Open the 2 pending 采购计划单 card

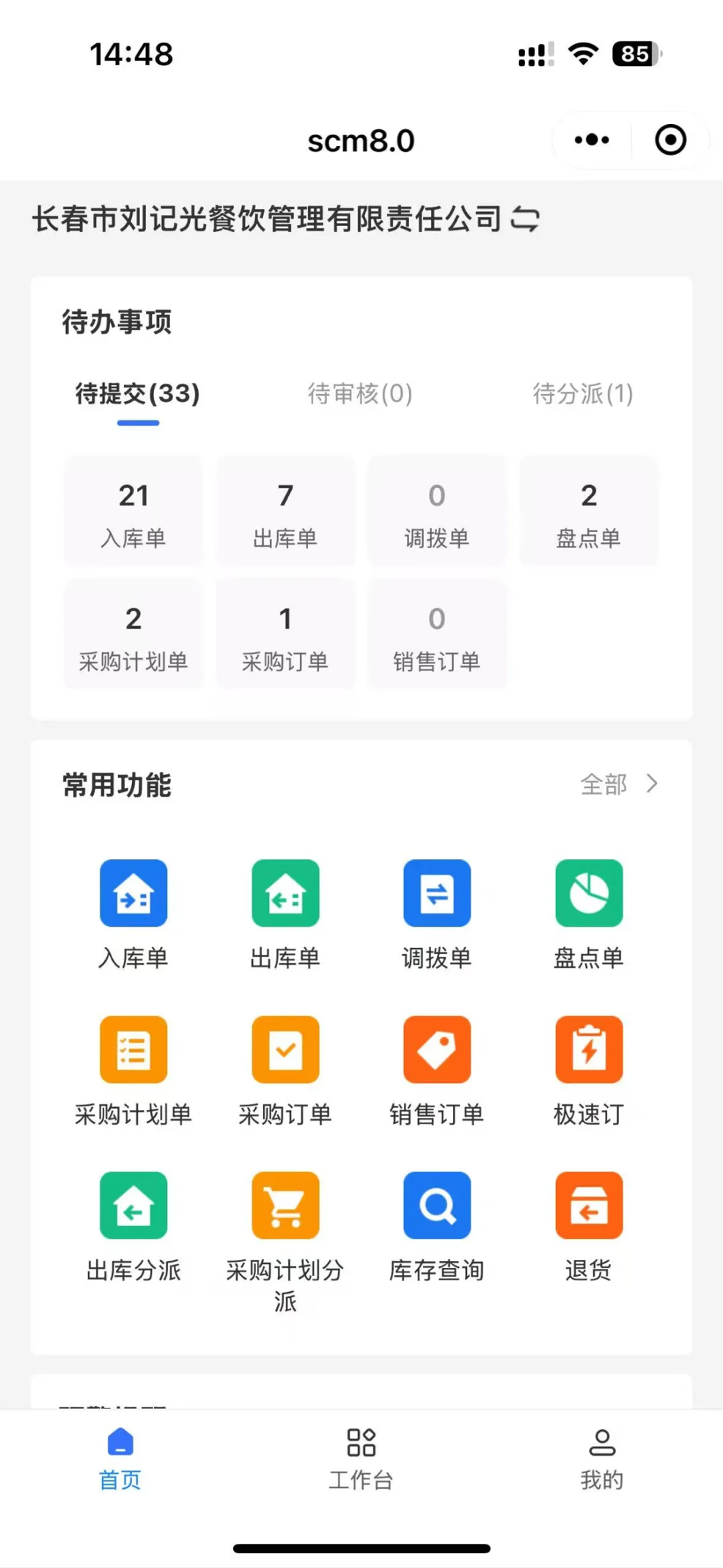(133, 635)
